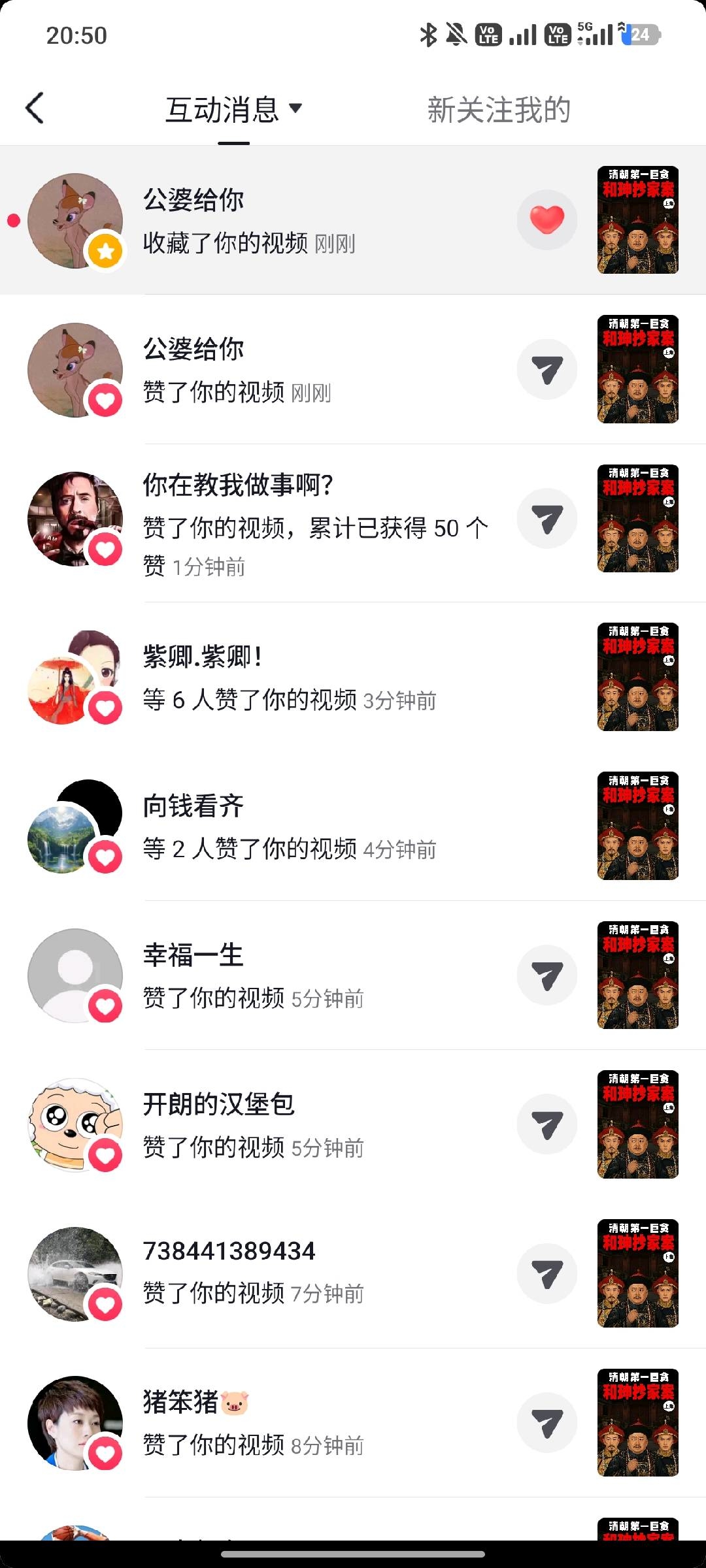
Task: Open the 紫卿.紫卿! and 6 people liked notification
Action: (x=353, y=677)
